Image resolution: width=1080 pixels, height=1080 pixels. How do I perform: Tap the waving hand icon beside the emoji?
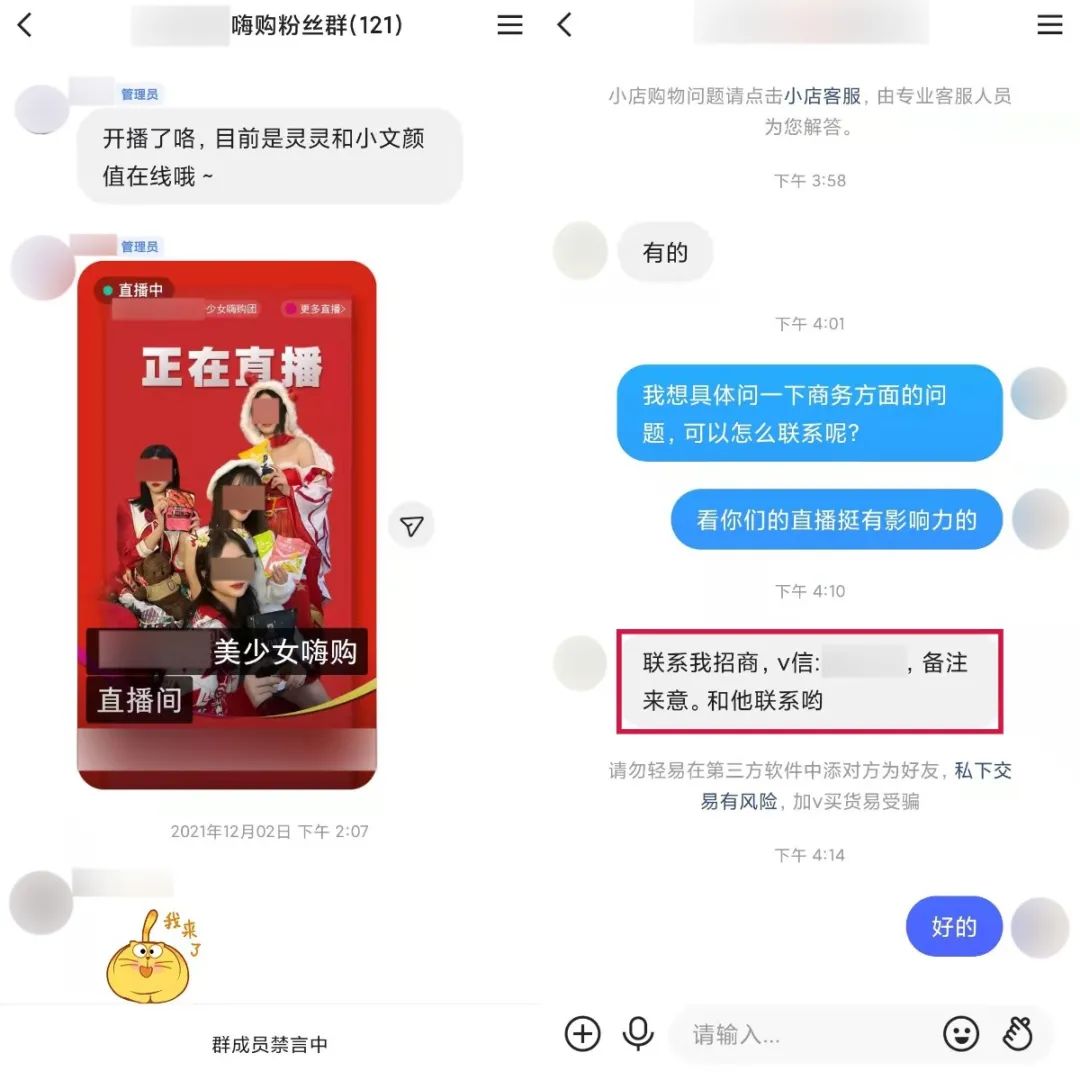[1018, 1033]
